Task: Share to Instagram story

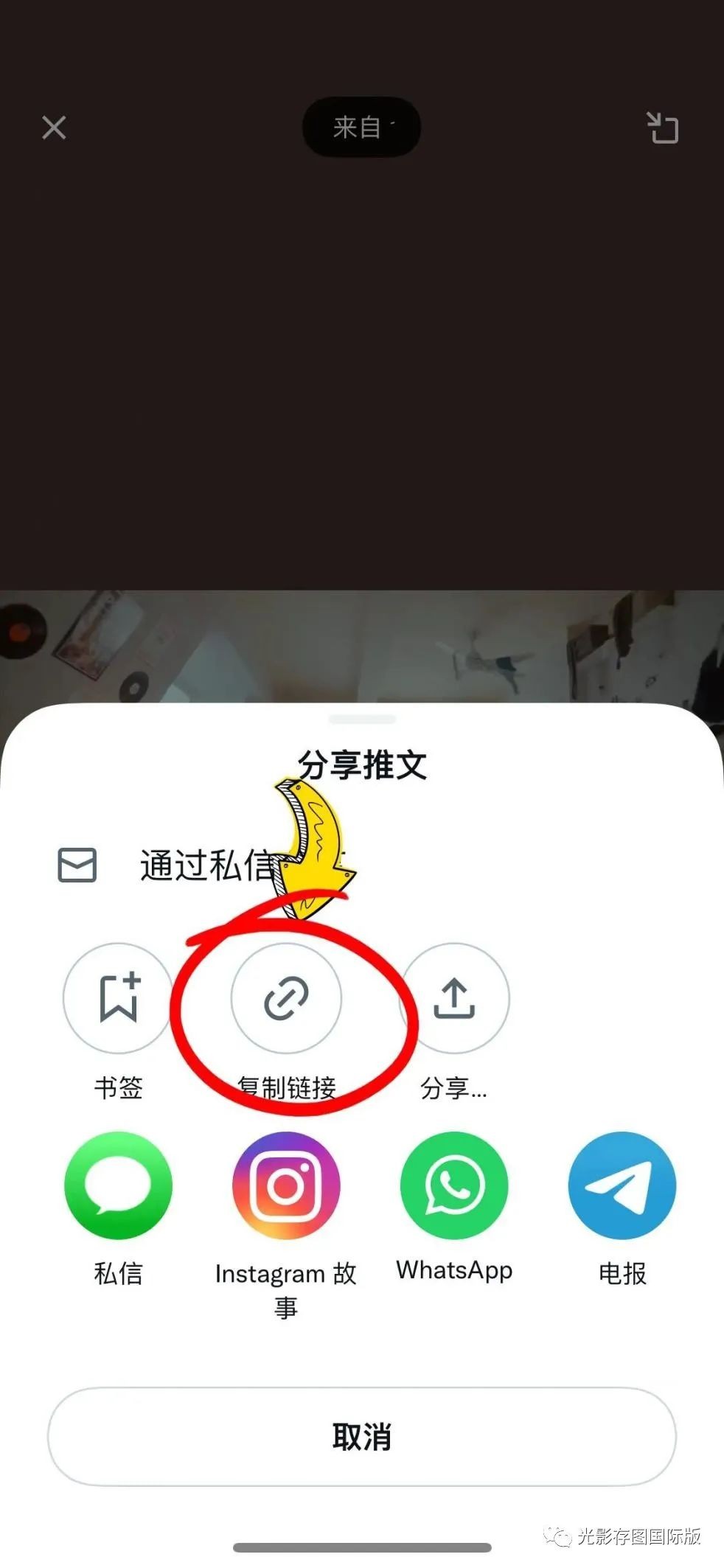Action: point(286,1185)
